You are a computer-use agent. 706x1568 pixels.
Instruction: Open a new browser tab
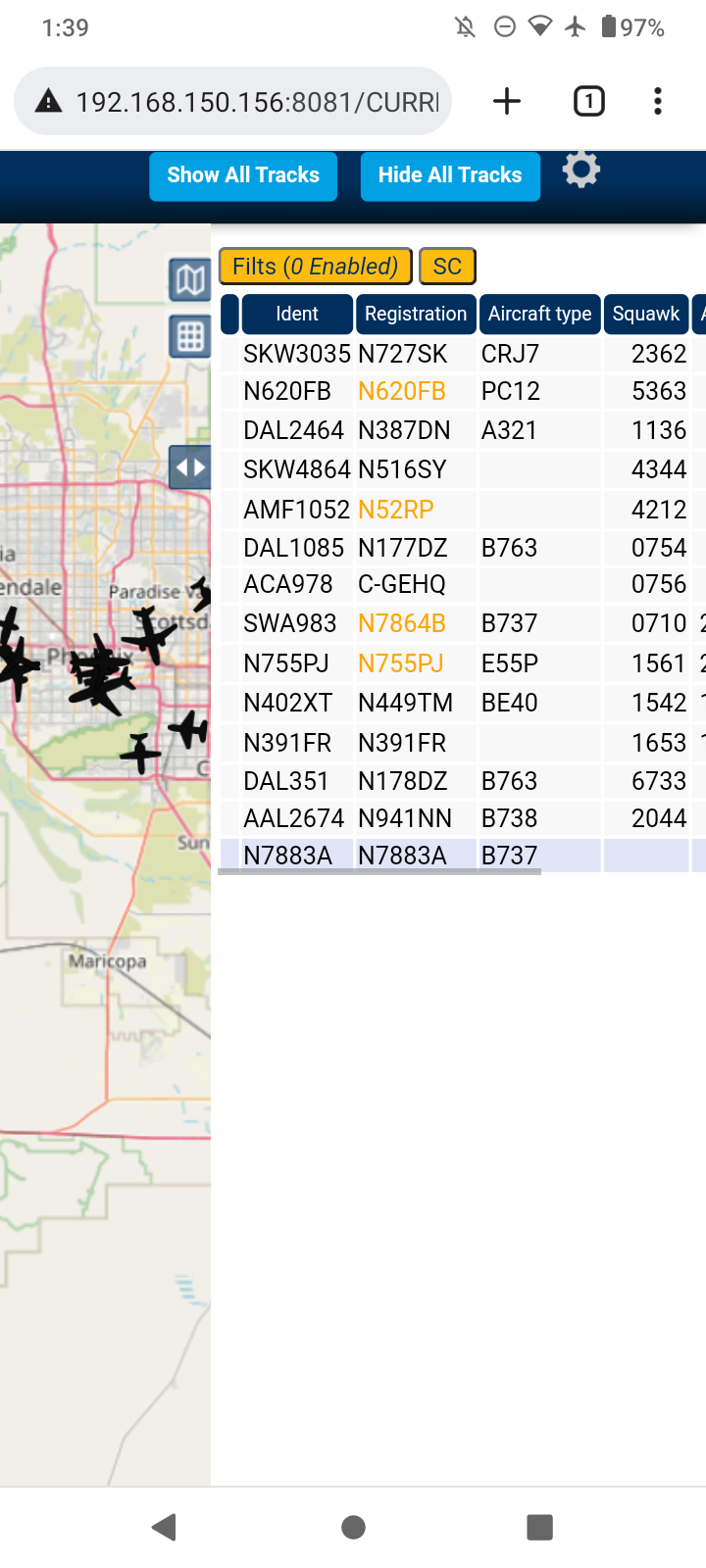(x=507, y=101)
